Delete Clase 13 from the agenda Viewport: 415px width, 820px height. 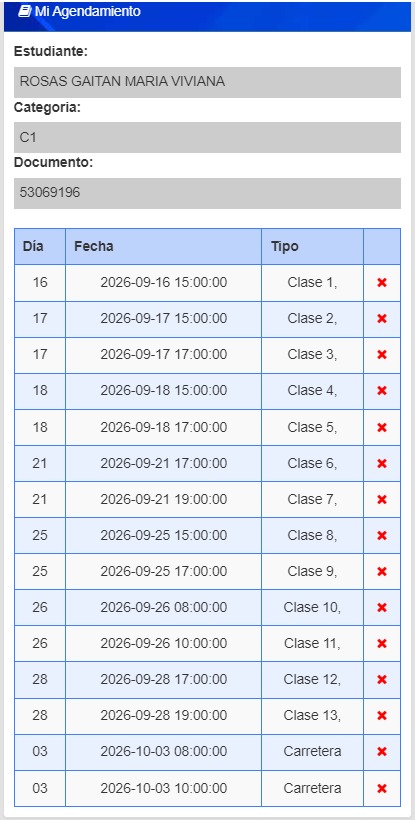(382, 715)
